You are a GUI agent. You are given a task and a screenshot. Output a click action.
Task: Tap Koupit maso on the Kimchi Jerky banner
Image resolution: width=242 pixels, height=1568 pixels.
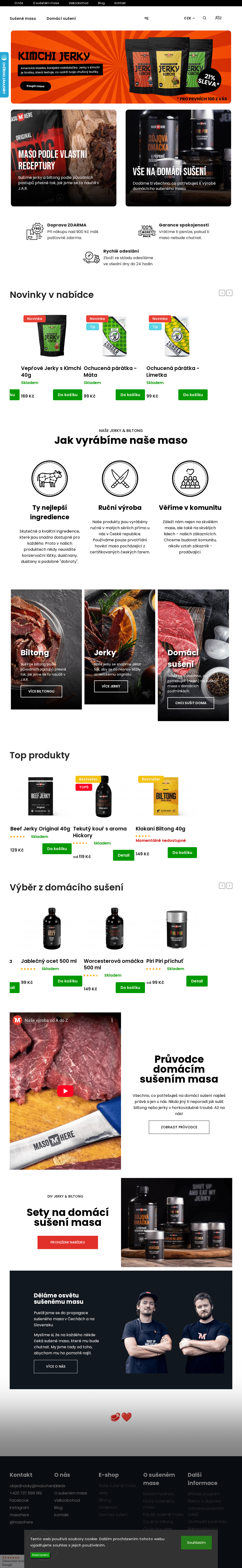35,86
